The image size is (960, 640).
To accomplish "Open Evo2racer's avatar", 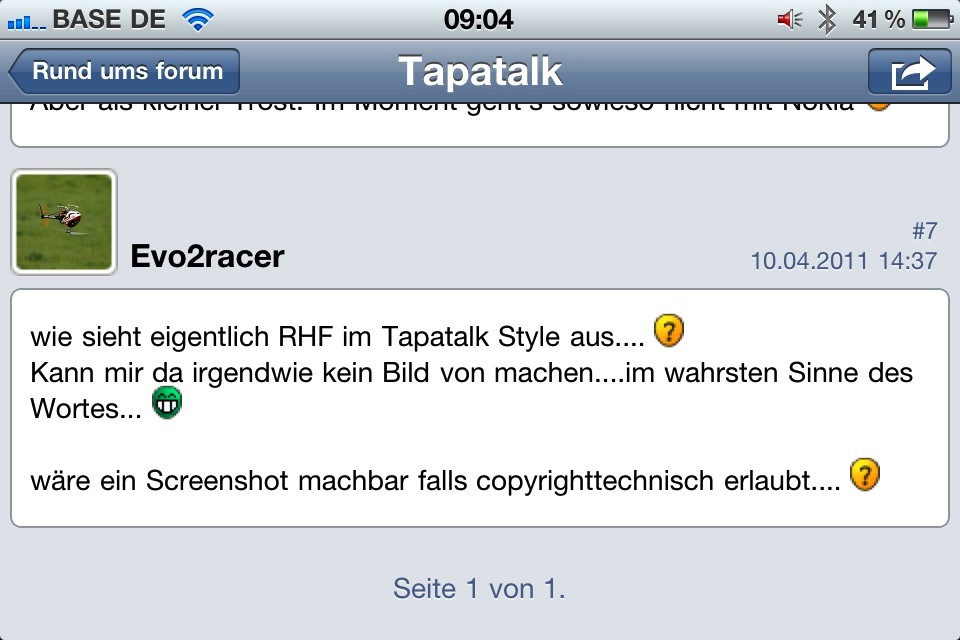I will pos(64,221).
